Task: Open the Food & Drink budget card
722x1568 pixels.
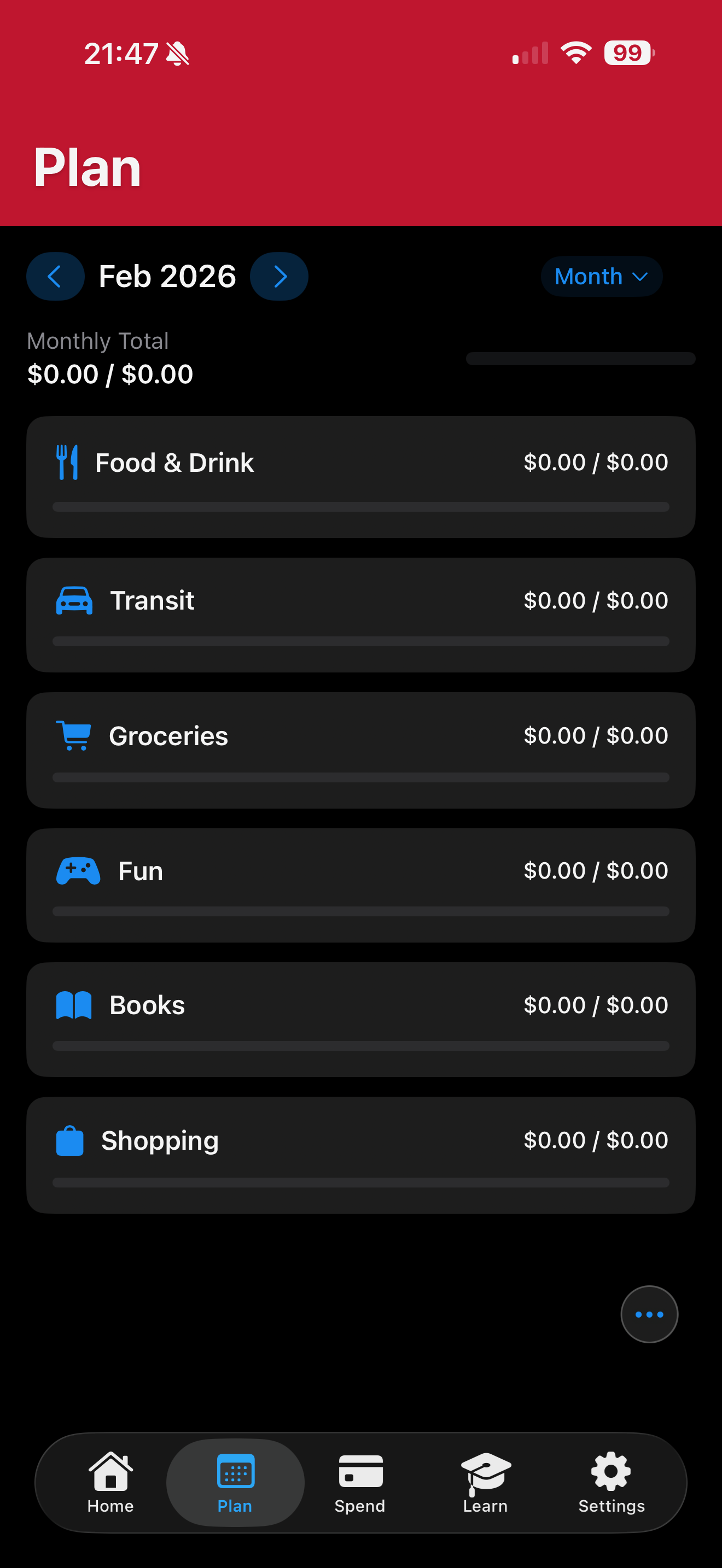Action: (x=360, y=477)
